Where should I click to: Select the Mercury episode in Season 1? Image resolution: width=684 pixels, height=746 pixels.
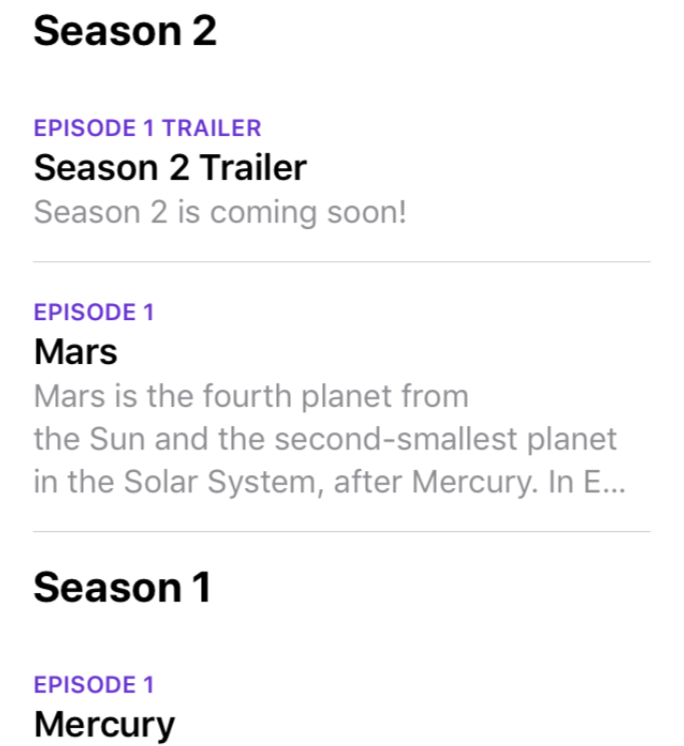tap(104, 722)
